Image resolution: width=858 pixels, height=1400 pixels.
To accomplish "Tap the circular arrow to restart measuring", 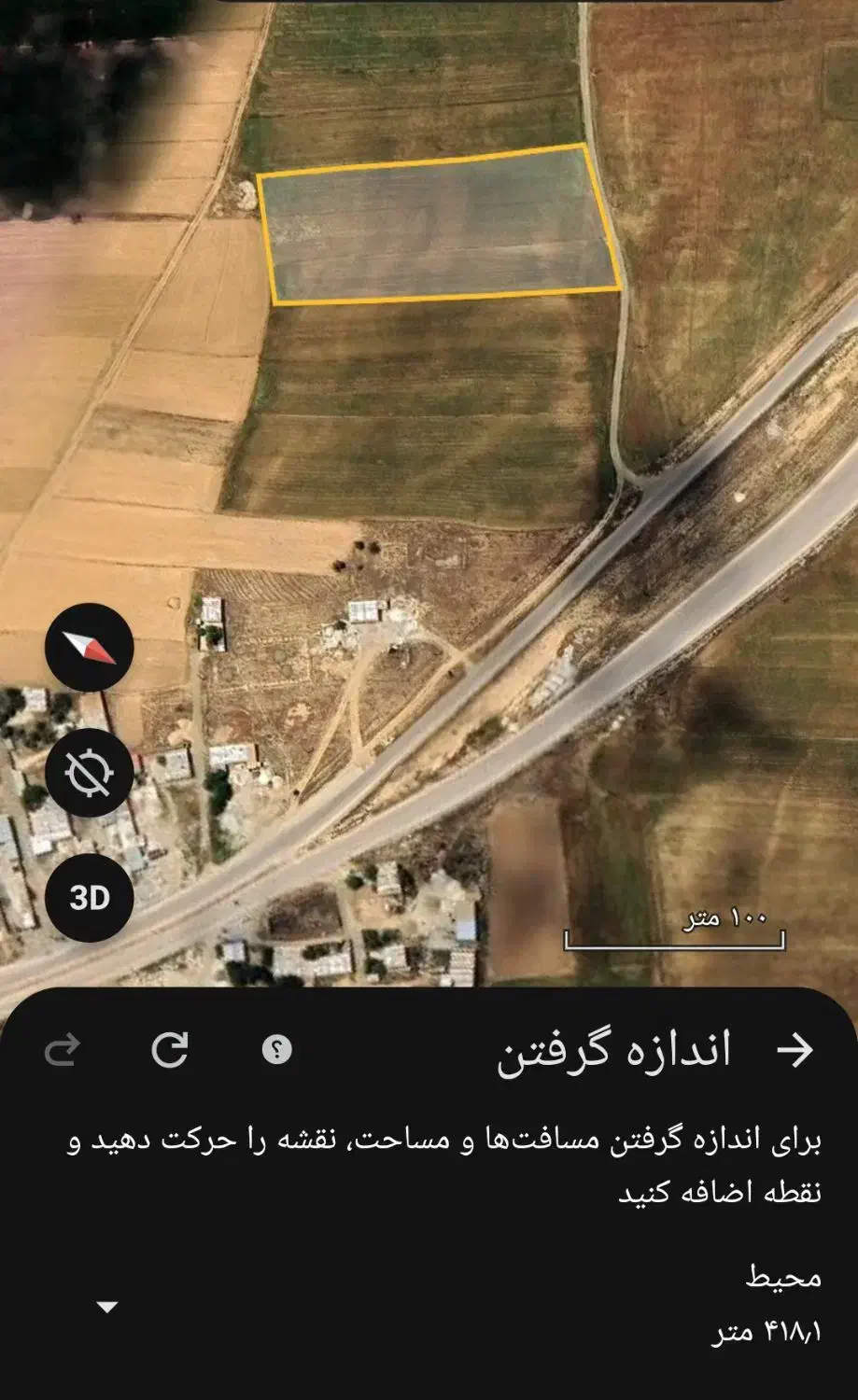I will coord(170,1050).
